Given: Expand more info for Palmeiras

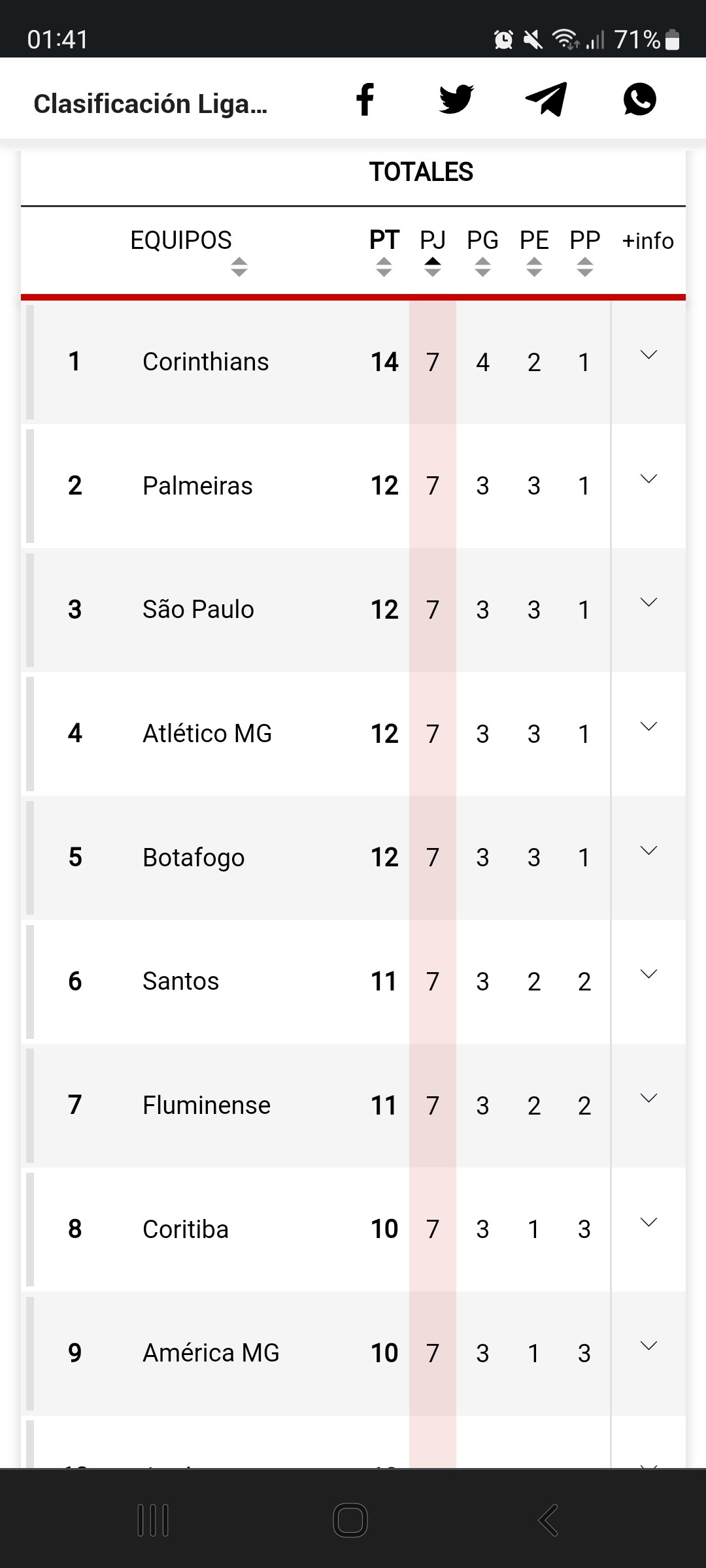Looking at the screenshot, I should pyautogui.click(x=648, y=479).
